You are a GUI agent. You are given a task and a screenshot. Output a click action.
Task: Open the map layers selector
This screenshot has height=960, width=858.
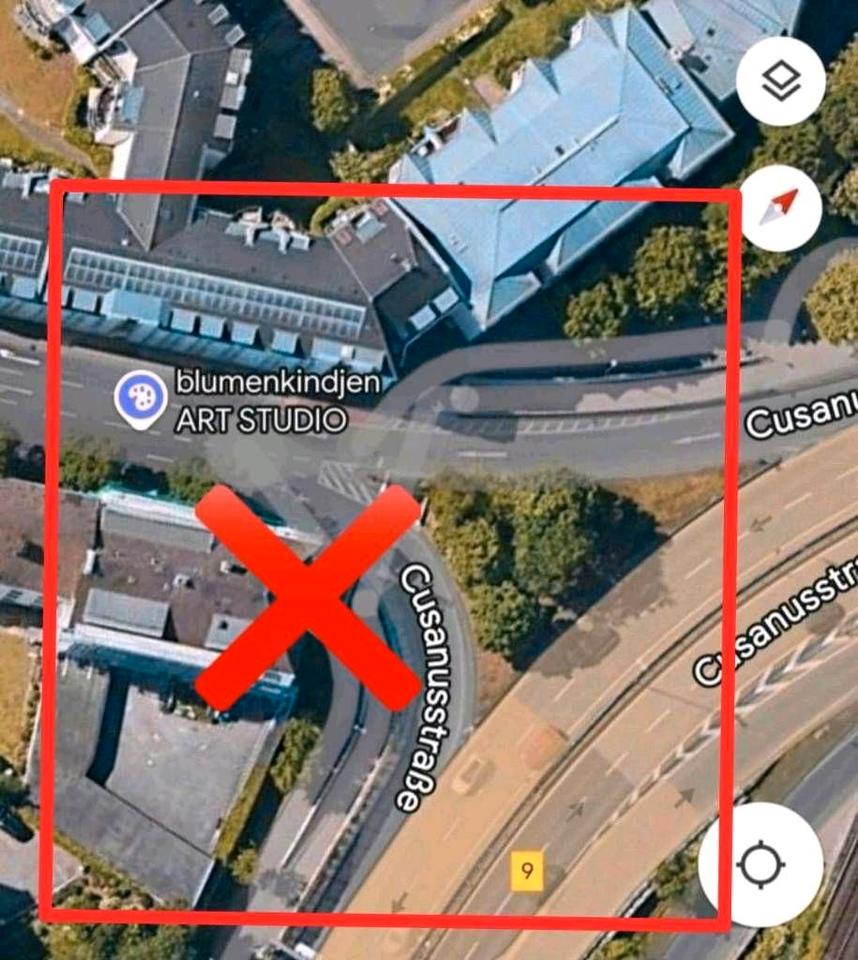click(781, 81)
